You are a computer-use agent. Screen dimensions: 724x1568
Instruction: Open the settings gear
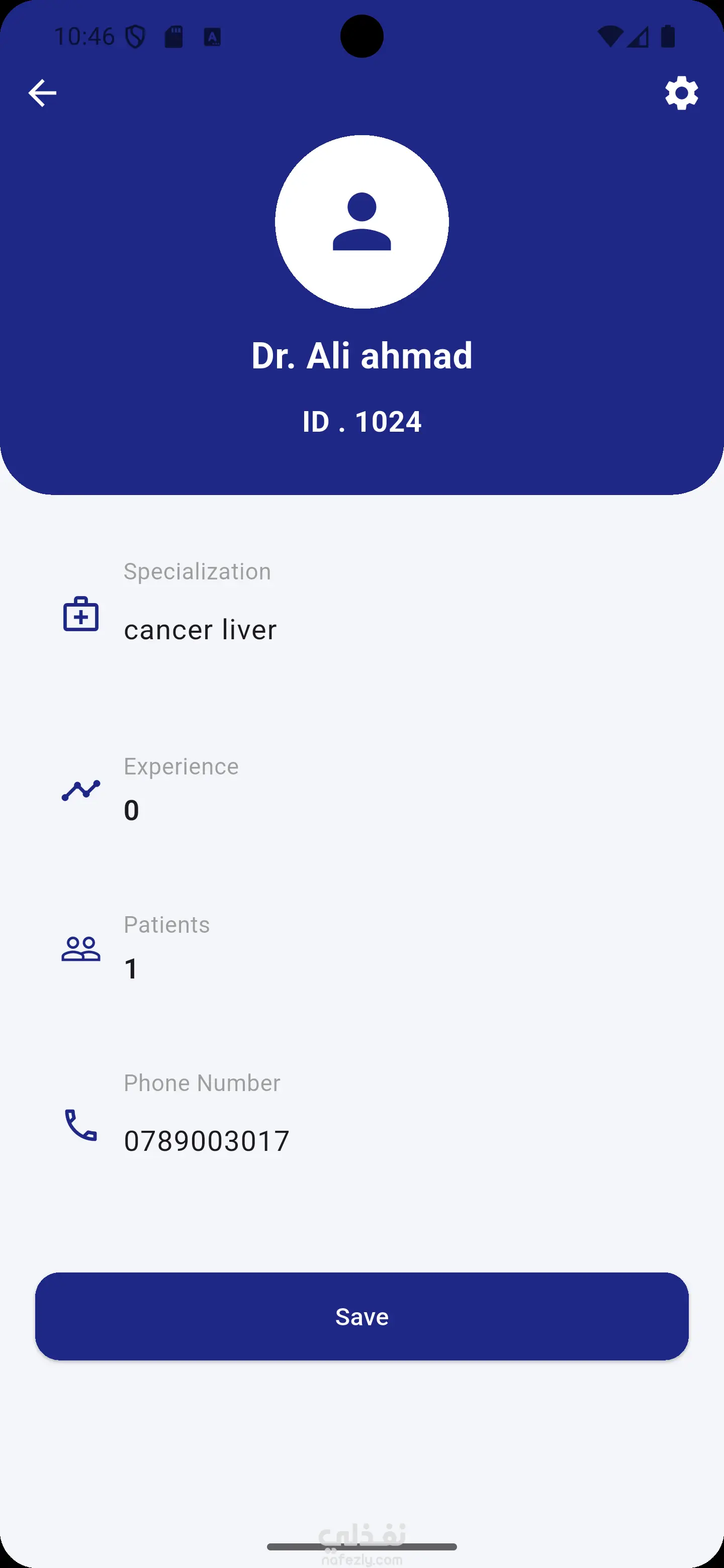[681, 93]
